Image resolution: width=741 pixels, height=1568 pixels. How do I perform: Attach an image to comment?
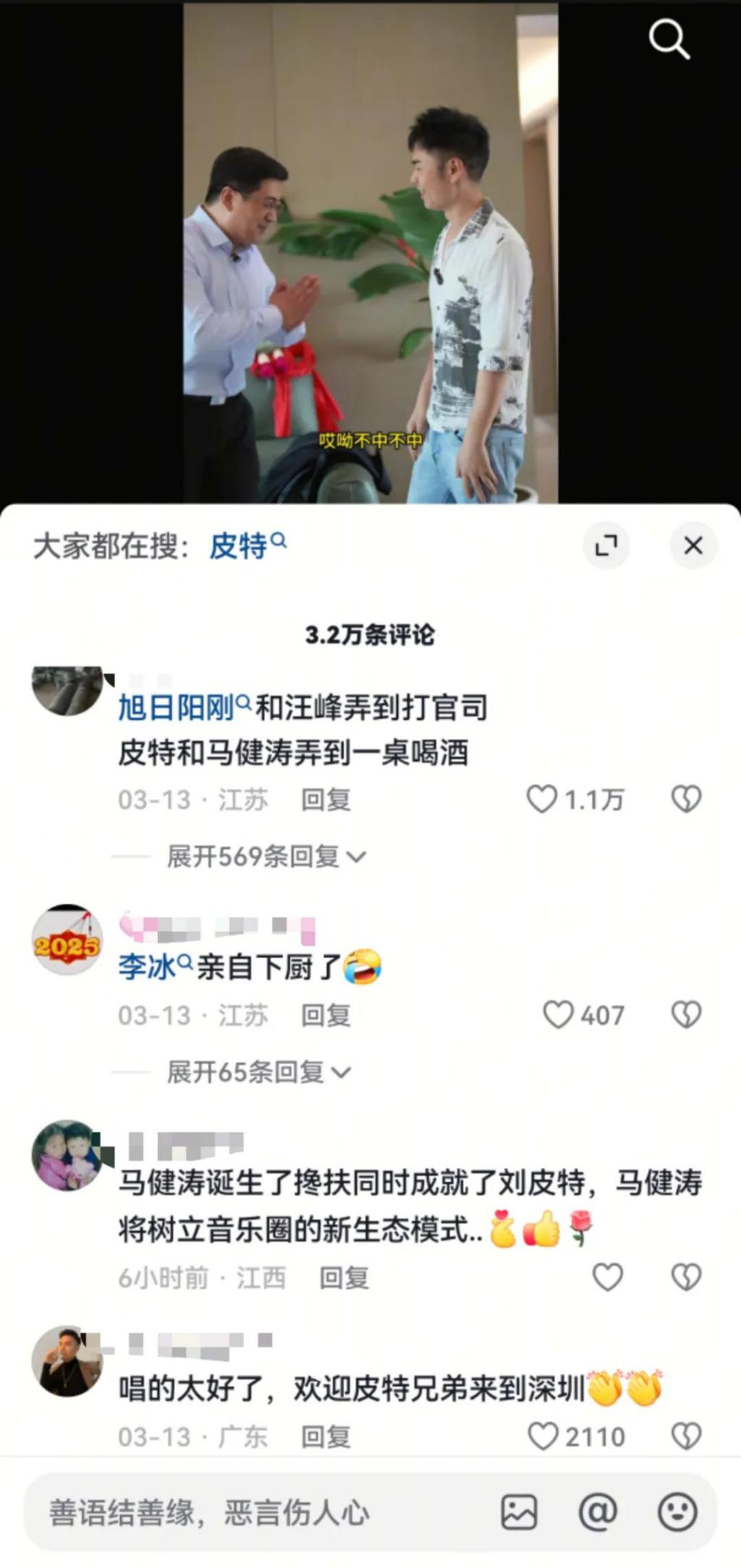click(519, 1512)
